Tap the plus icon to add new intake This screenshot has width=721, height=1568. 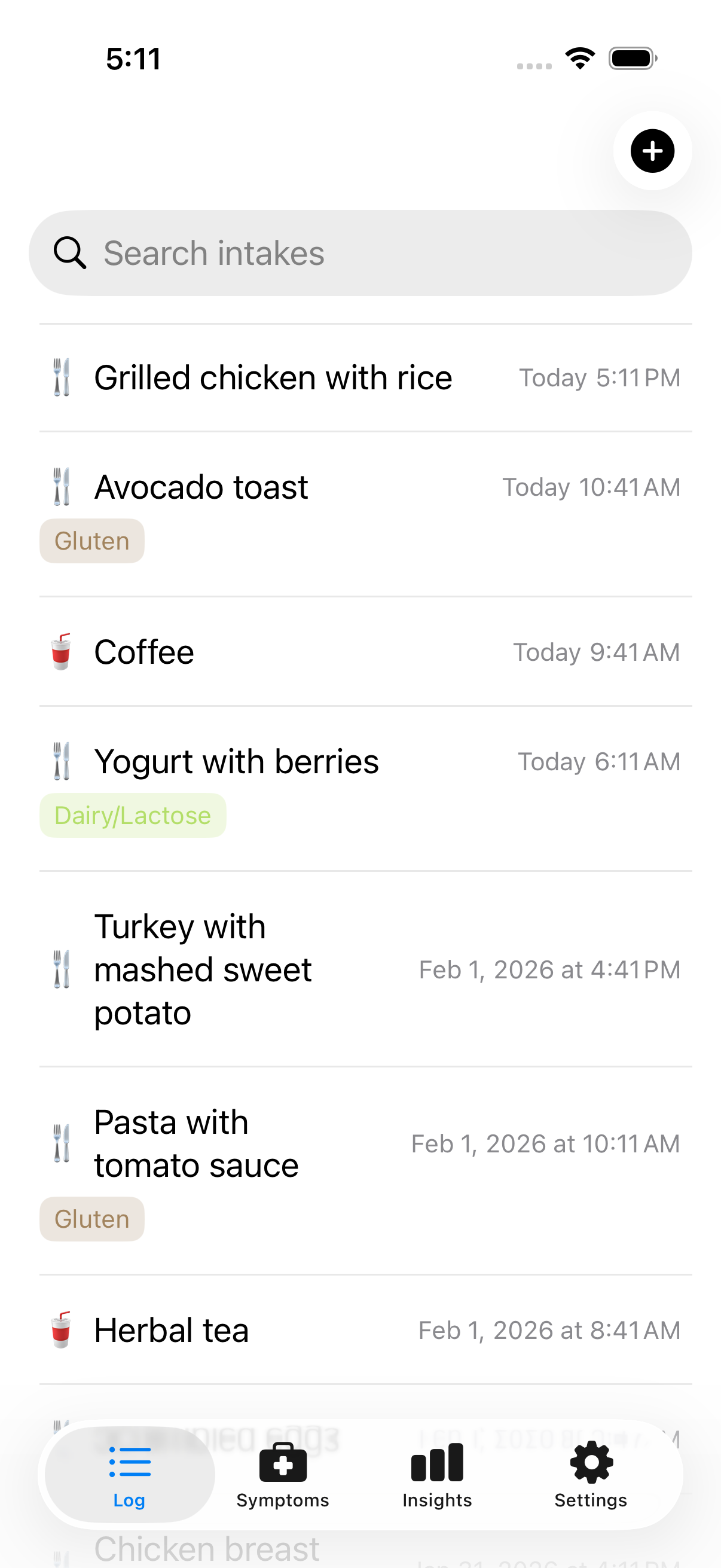(652, 152)
